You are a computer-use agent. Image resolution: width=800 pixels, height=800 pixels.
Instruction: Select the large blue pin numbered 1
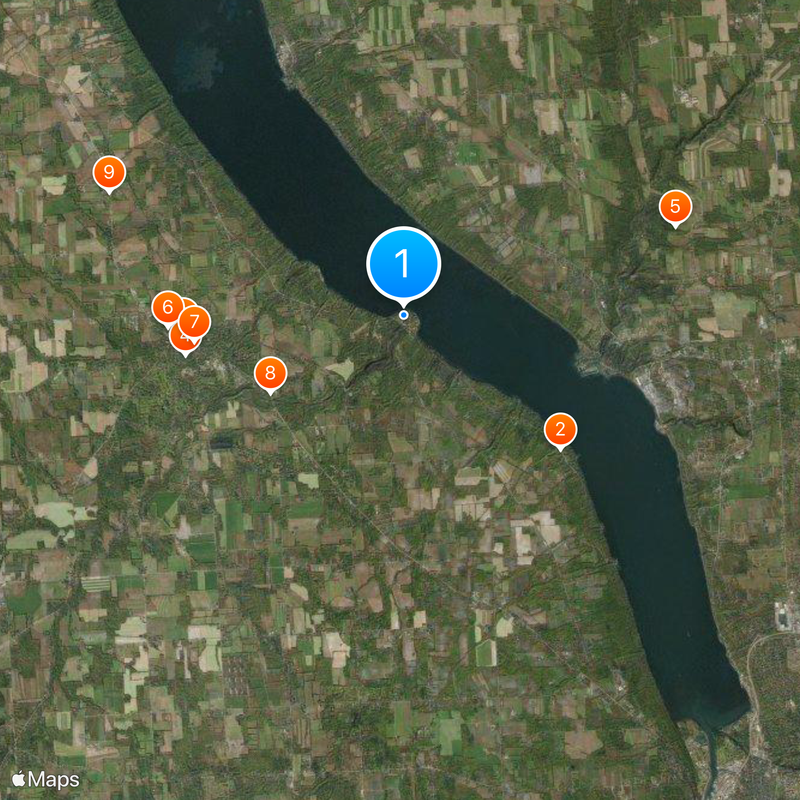pyautogui.click(x=404, y=264)
